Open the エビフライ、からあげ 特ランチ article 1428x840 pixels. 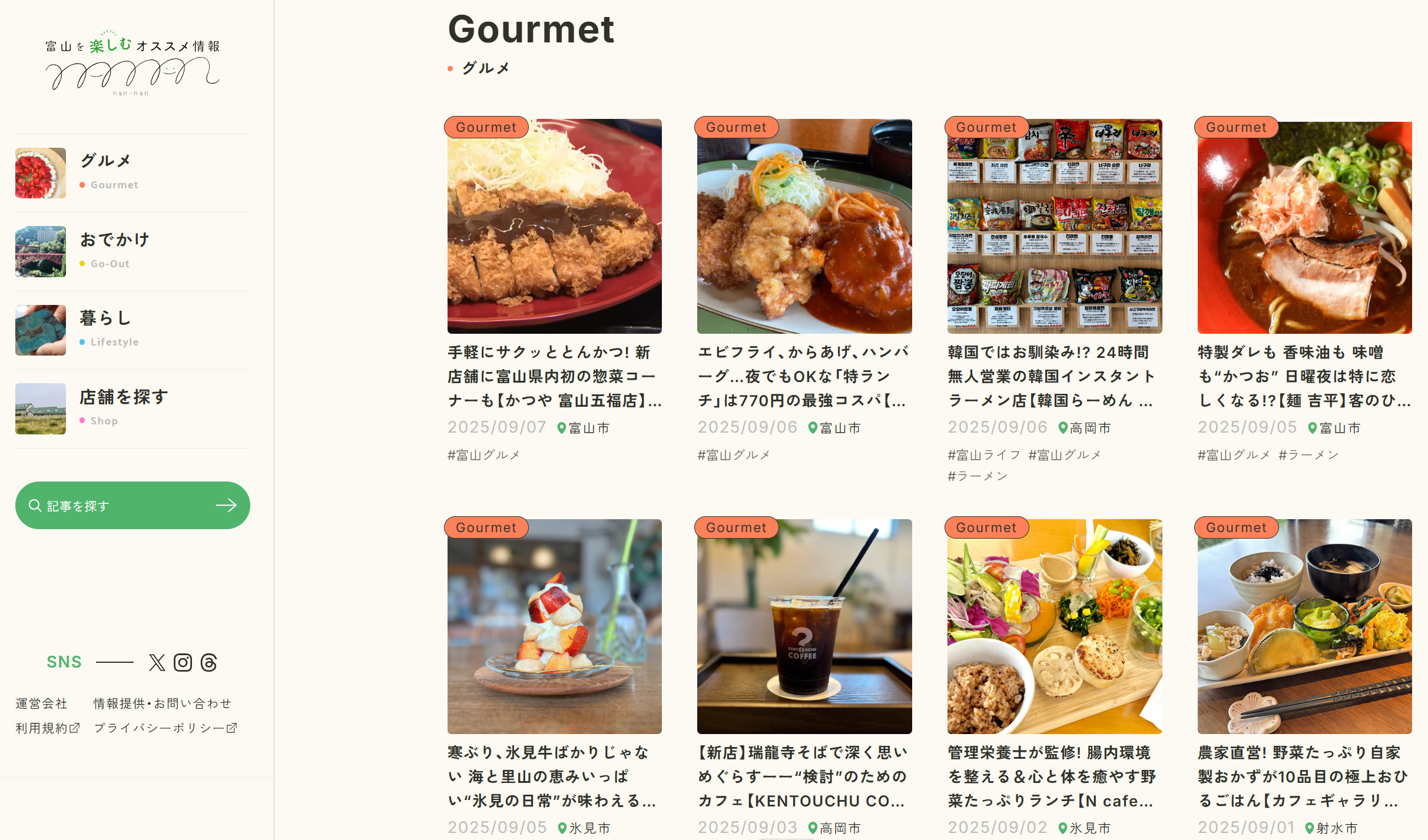coord(804,376)
